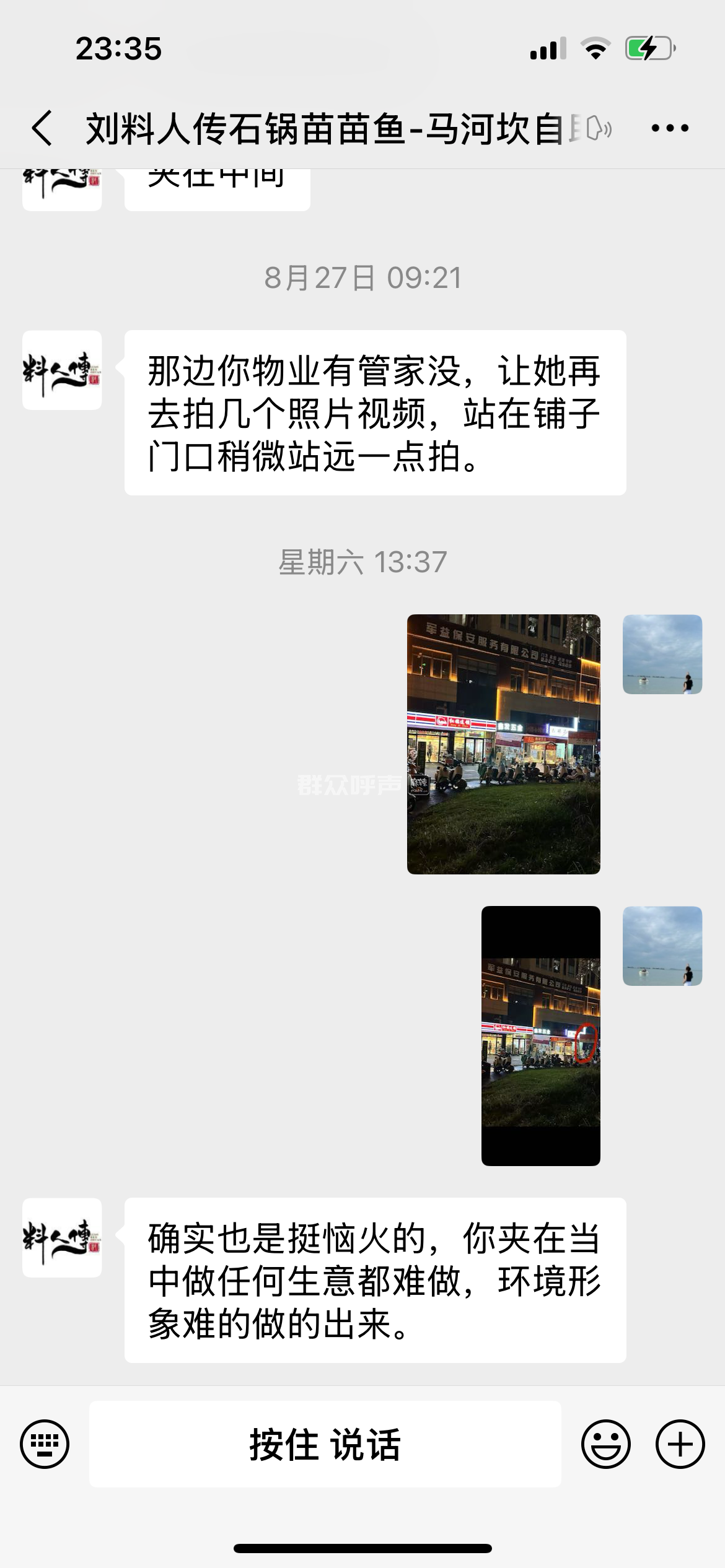Image resolution: width=725 pixels, height=1568 pixels.
Task: Switch to keyboard text input
Action: click(x=45, y=1444)
